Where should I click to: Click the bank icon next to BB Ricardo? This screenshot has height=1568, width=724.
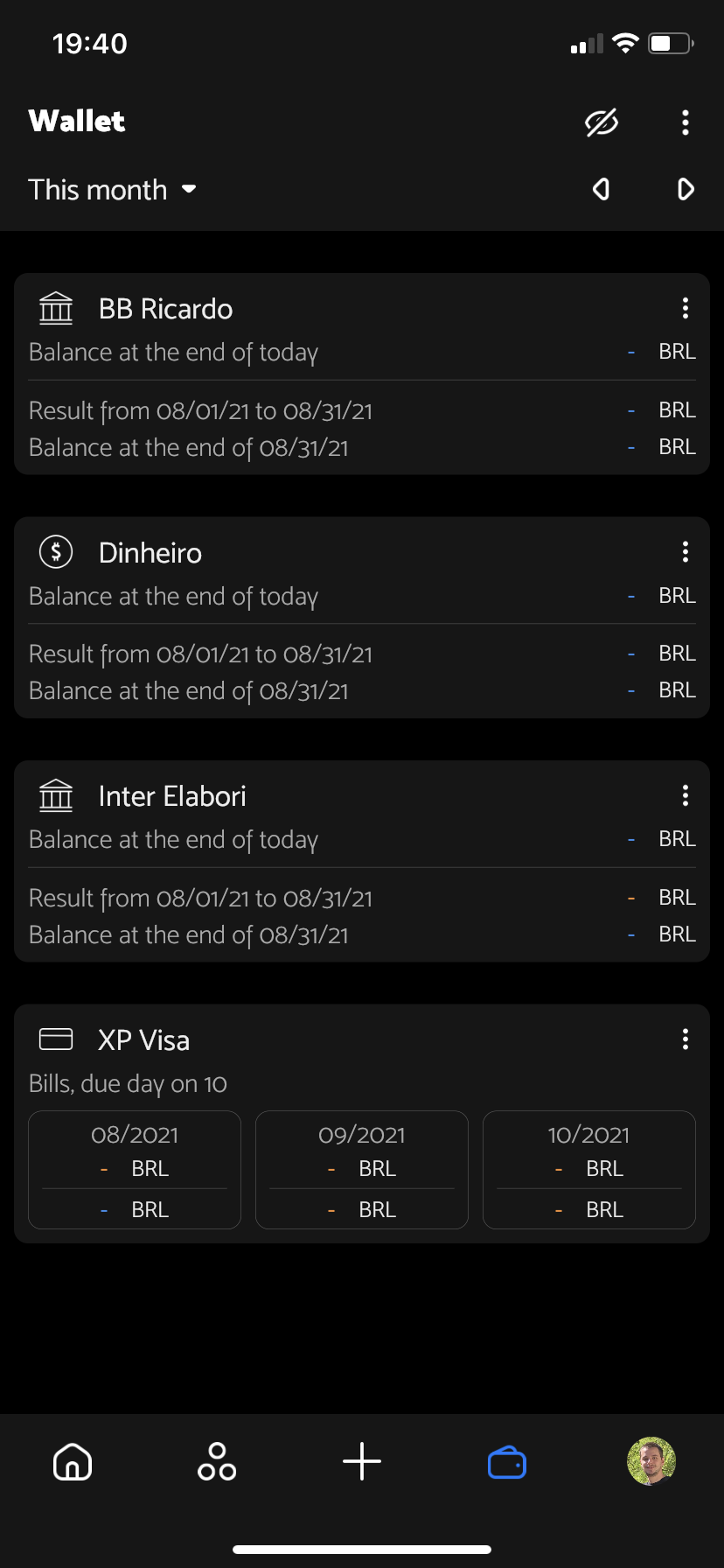tap(55, 308)
